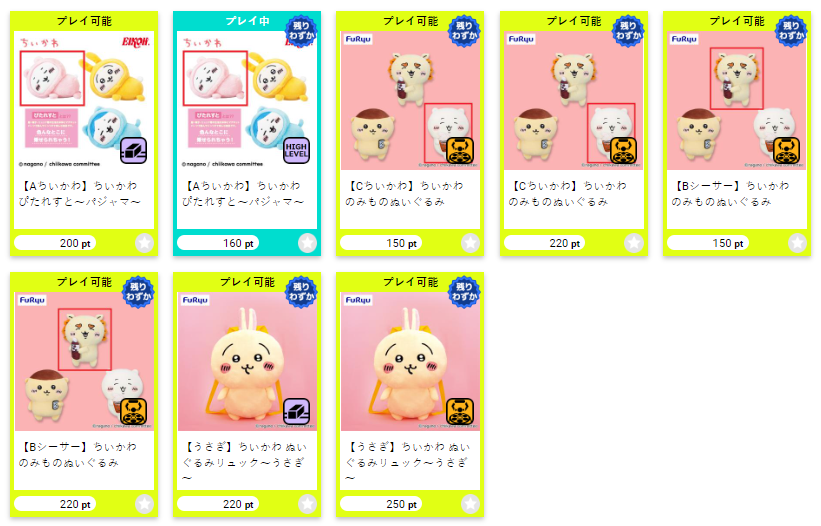Open the 220 pt うさぎ ぬいぐるみリュック card
The width and height of the screenshot is (821, 526).
pos(246,360)
